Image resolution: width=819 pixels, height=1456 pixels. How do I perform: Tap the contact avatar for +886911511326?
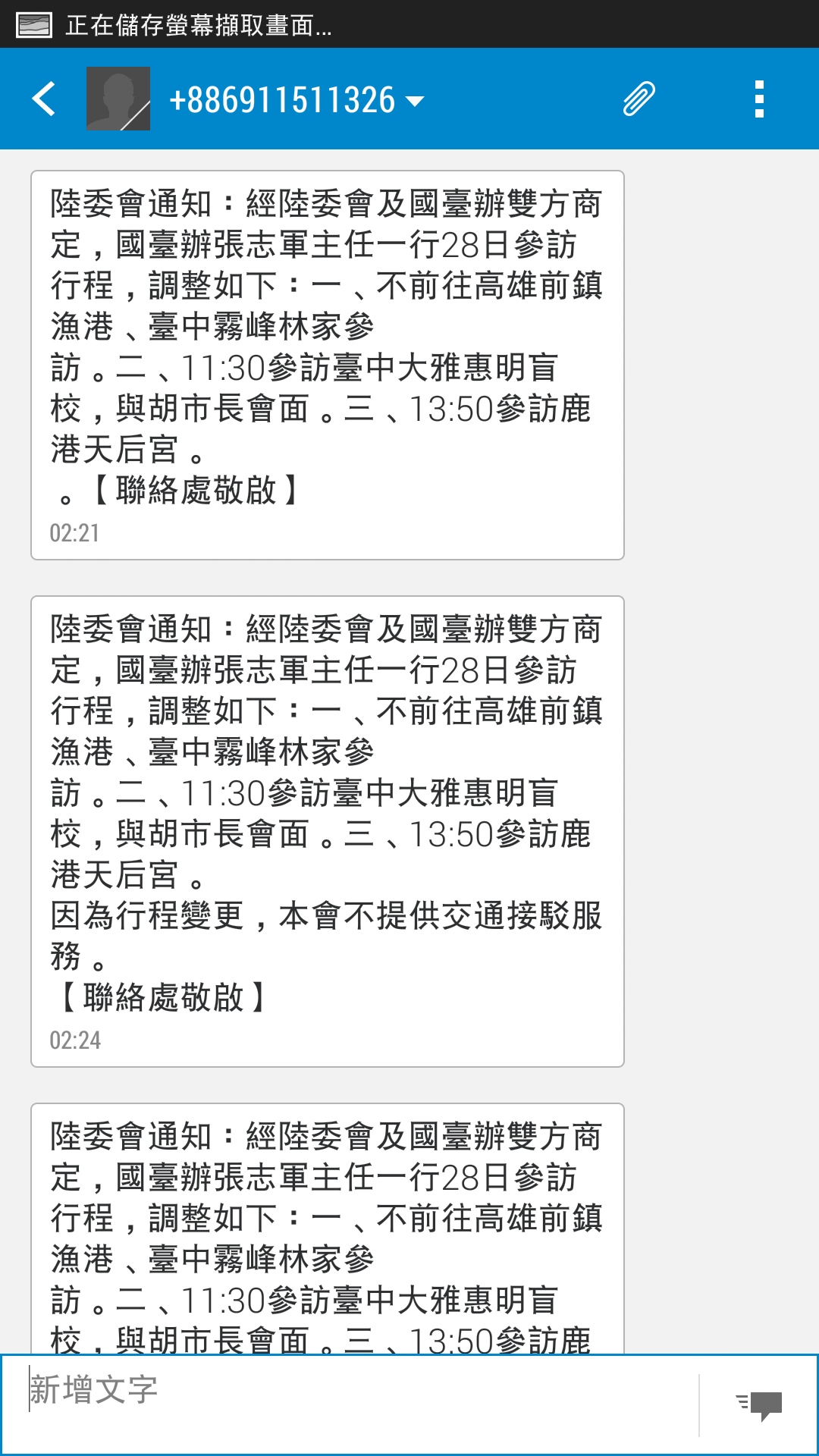(x=118, y=99)
